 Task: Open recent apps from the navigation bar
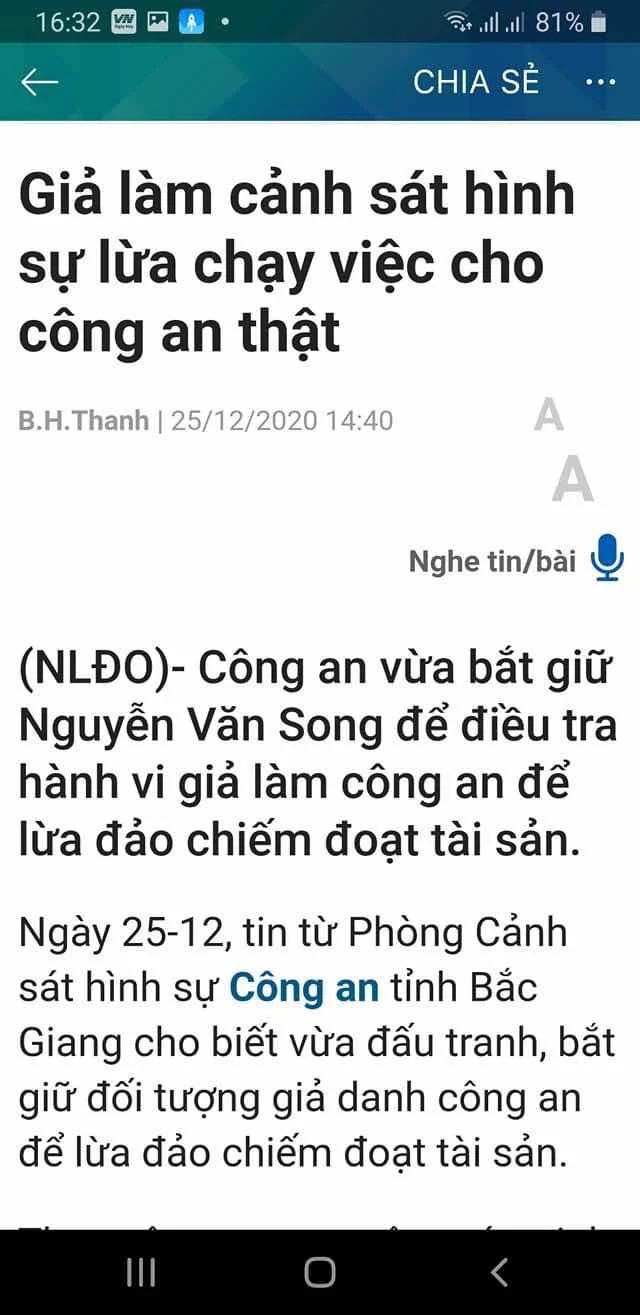141,1272
